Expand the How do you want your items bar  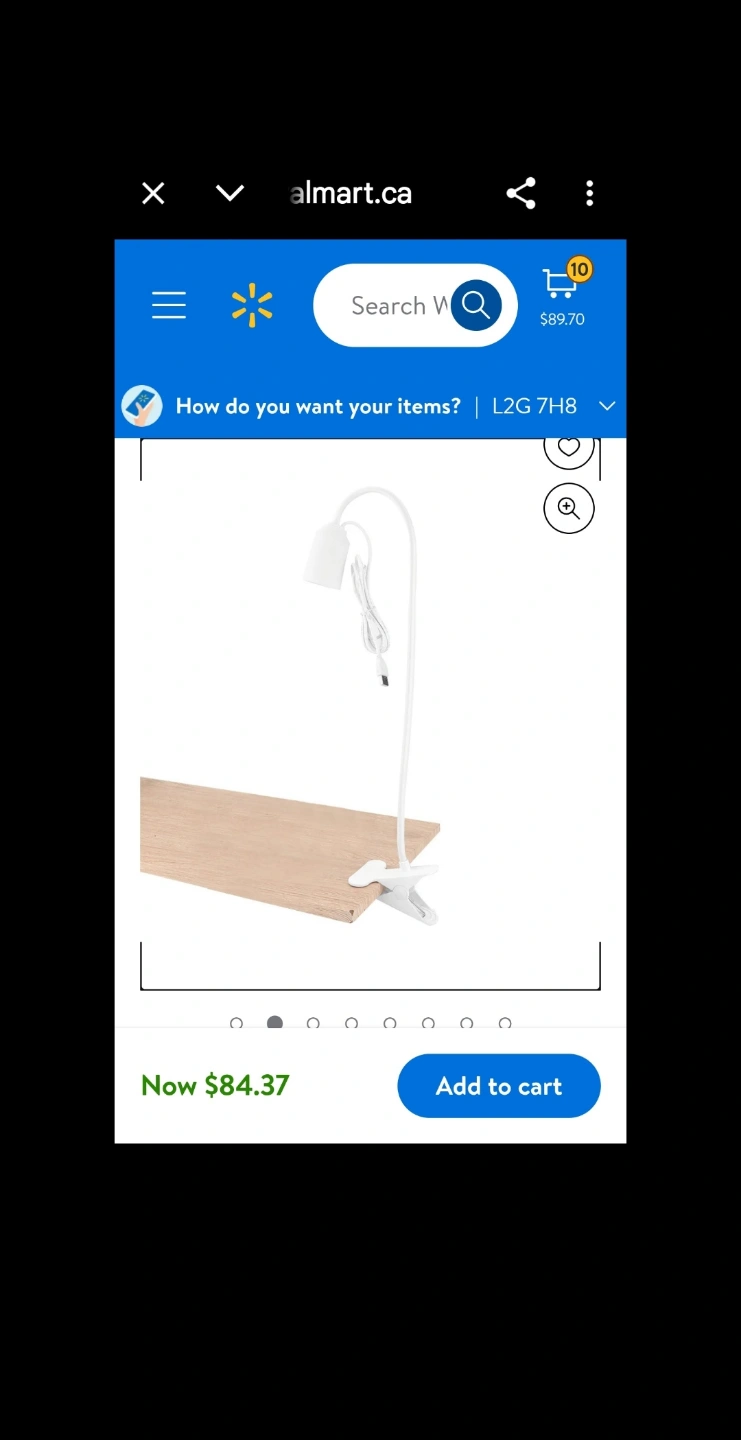click(370, 406)
